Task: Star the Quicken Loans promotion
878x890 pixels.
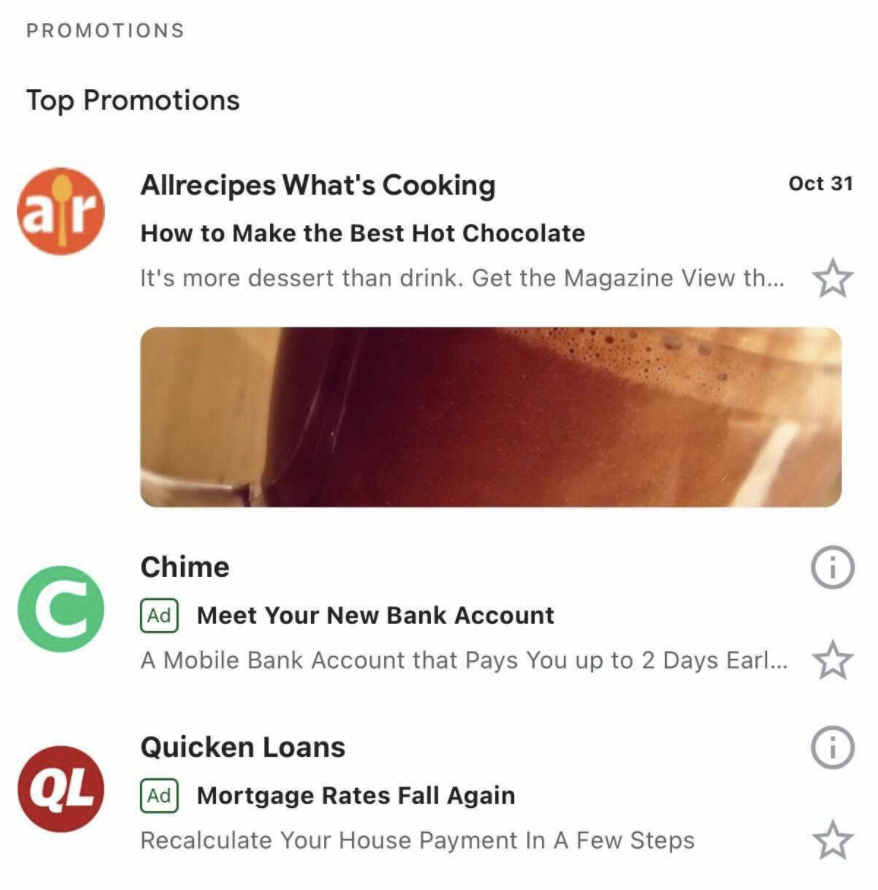Action: (832, 840)
